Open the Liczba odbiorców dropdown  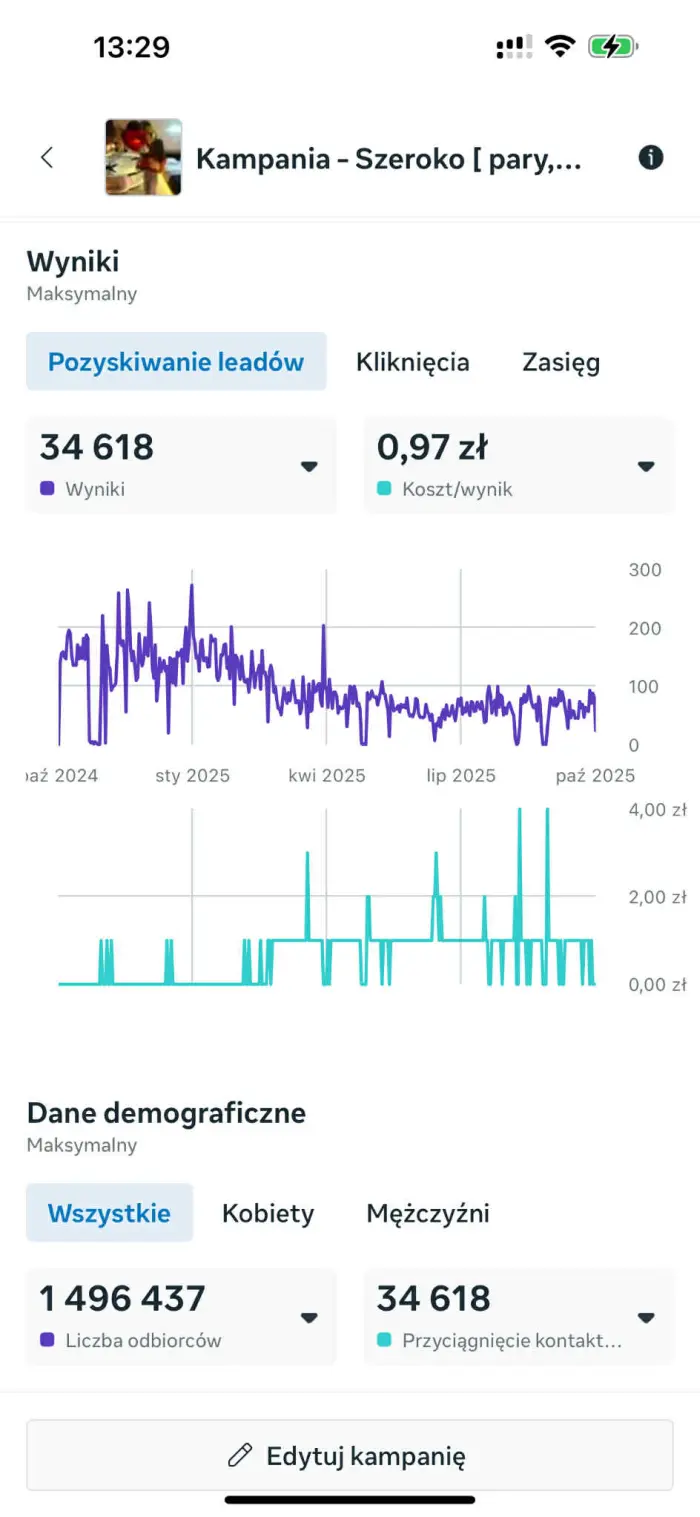tap(309, 1317)
